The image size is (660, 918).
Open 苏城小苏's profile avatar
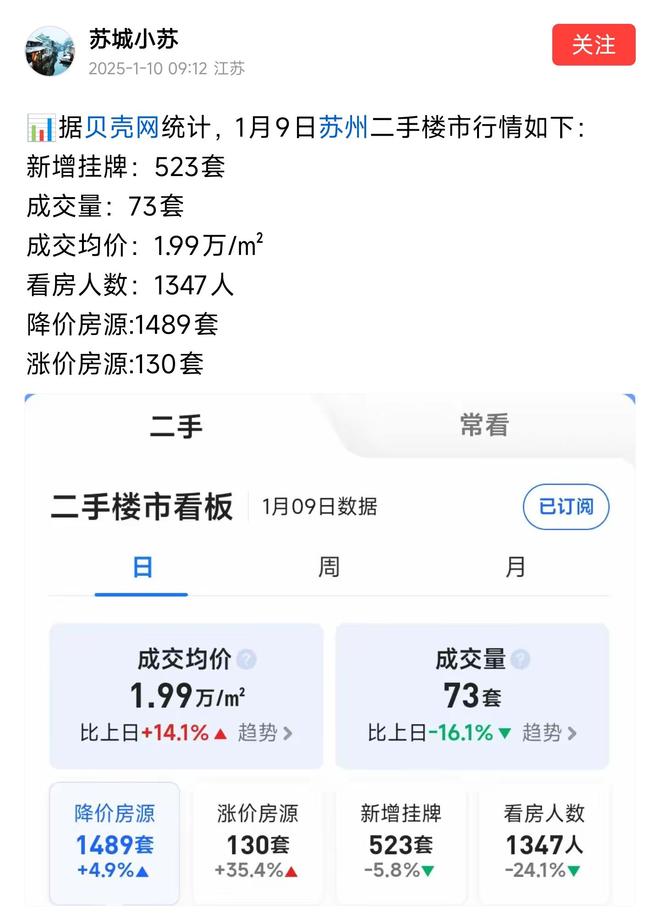coord(49,51)
